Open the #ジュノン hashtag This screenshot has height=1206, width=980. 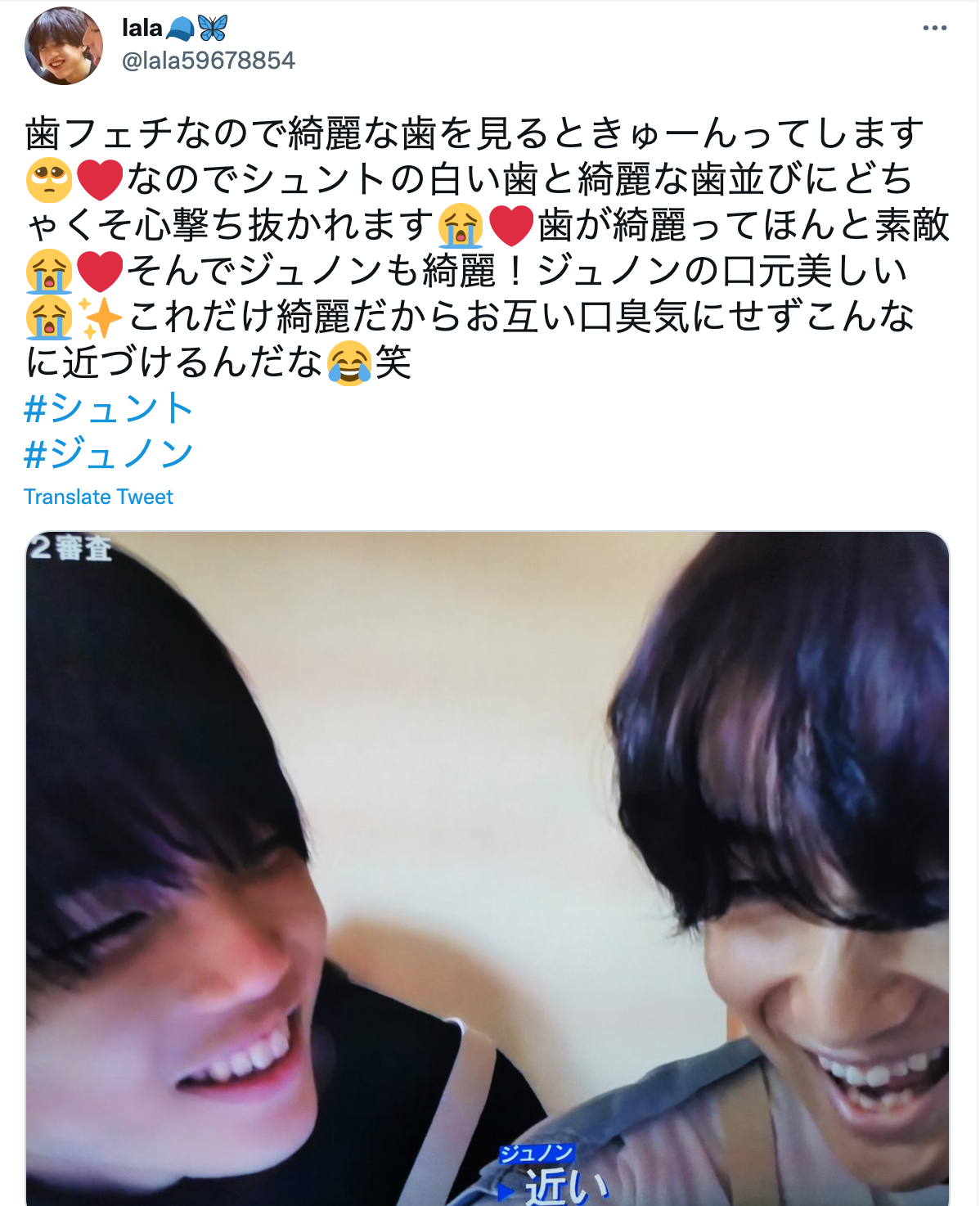[109, 453]
